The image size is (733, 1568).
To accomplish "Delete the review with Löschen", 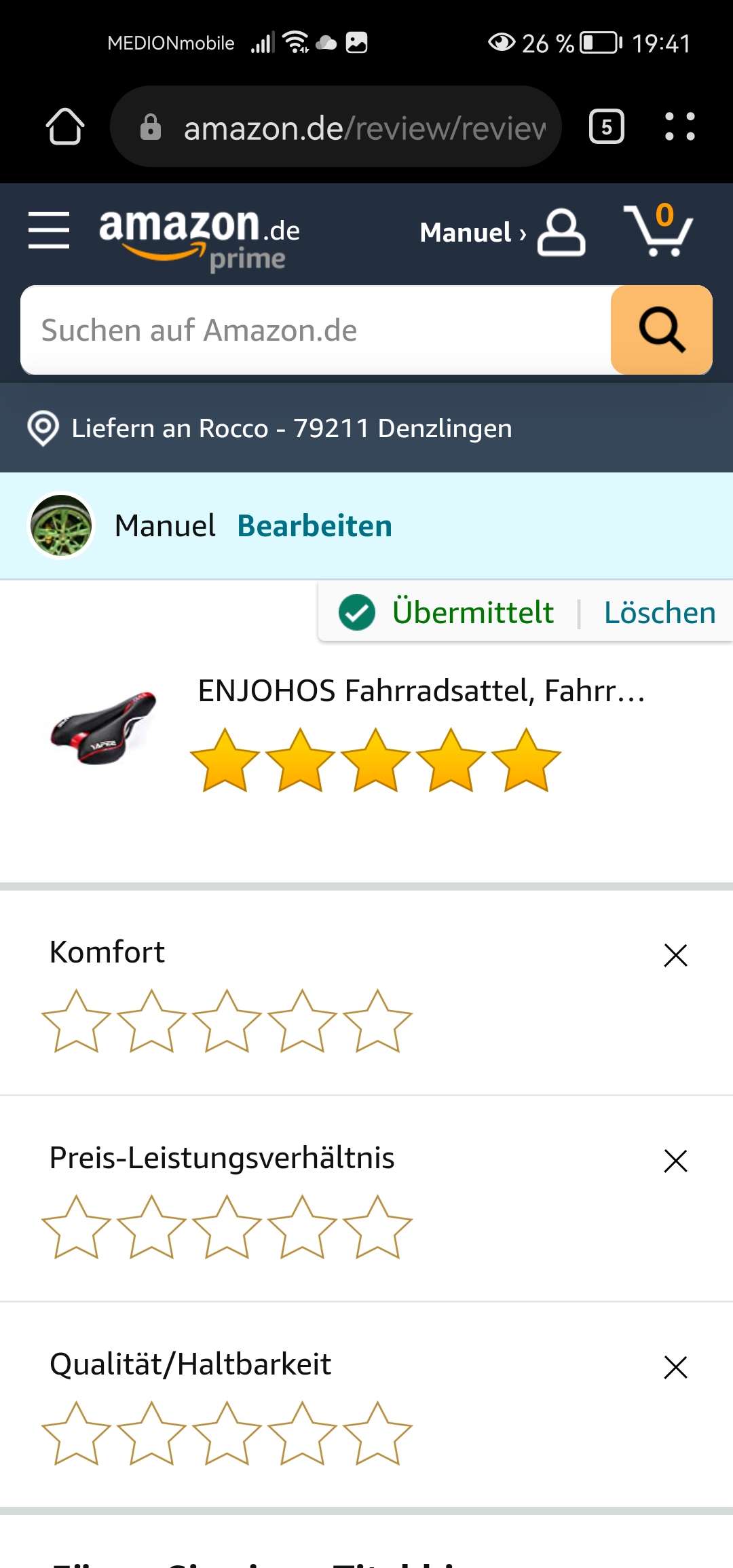I will [x=660, y=612].
